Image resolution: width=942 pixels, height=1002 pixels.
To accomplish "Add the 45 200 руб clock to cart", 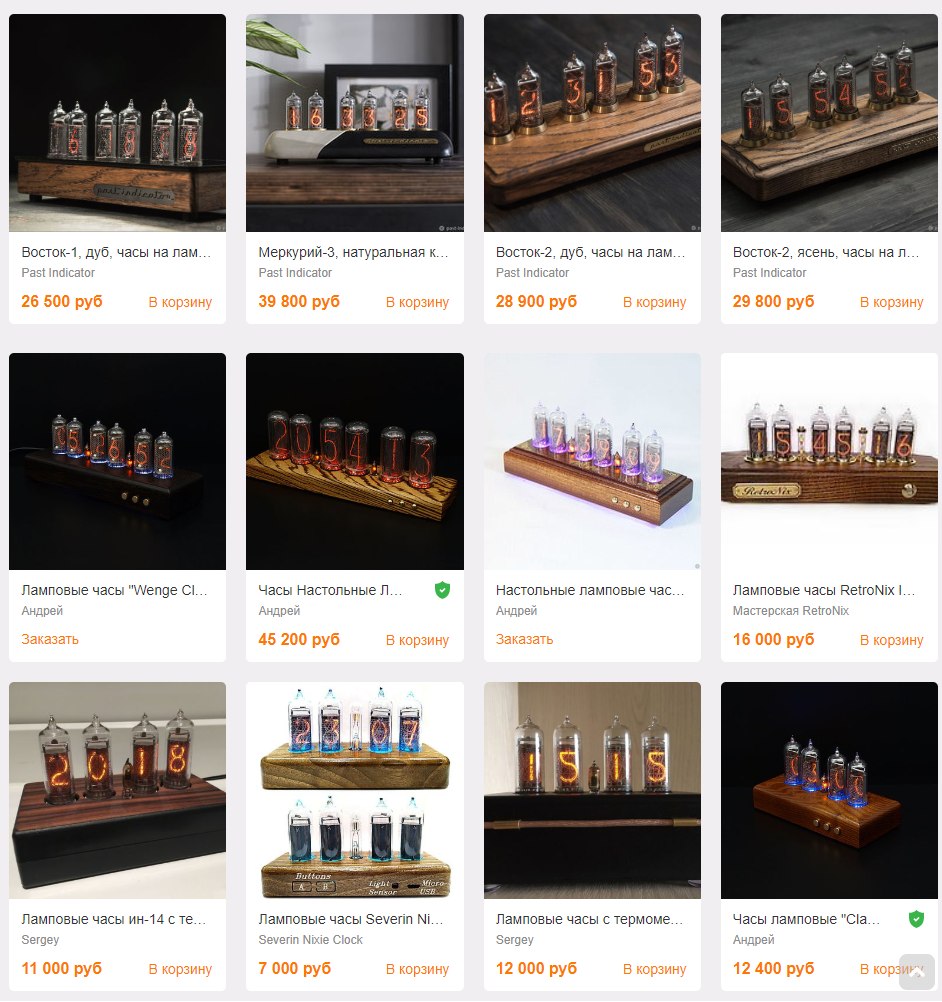I will (x=417, y=640).
